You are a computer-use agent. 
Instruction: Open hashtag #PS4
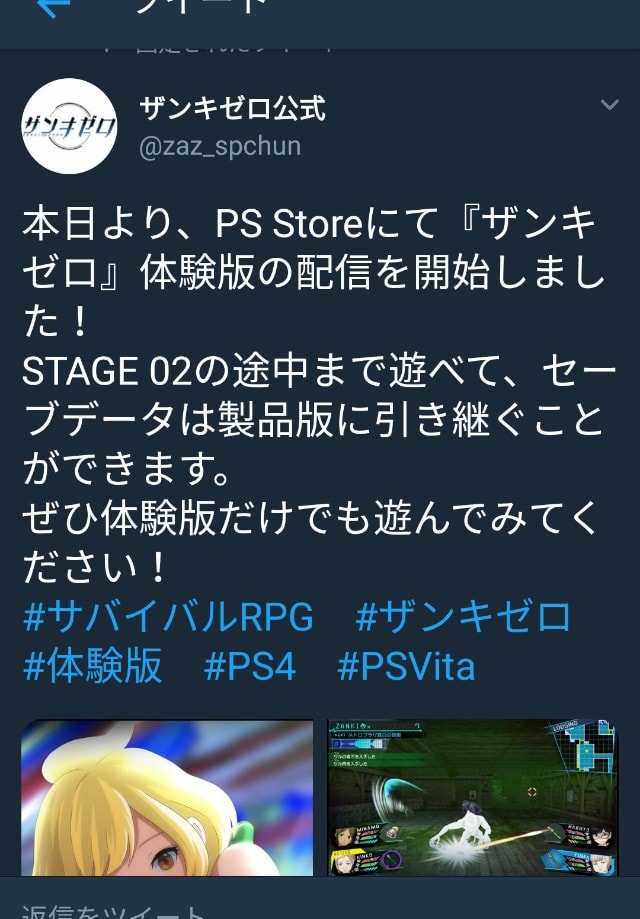coord(250,666)
